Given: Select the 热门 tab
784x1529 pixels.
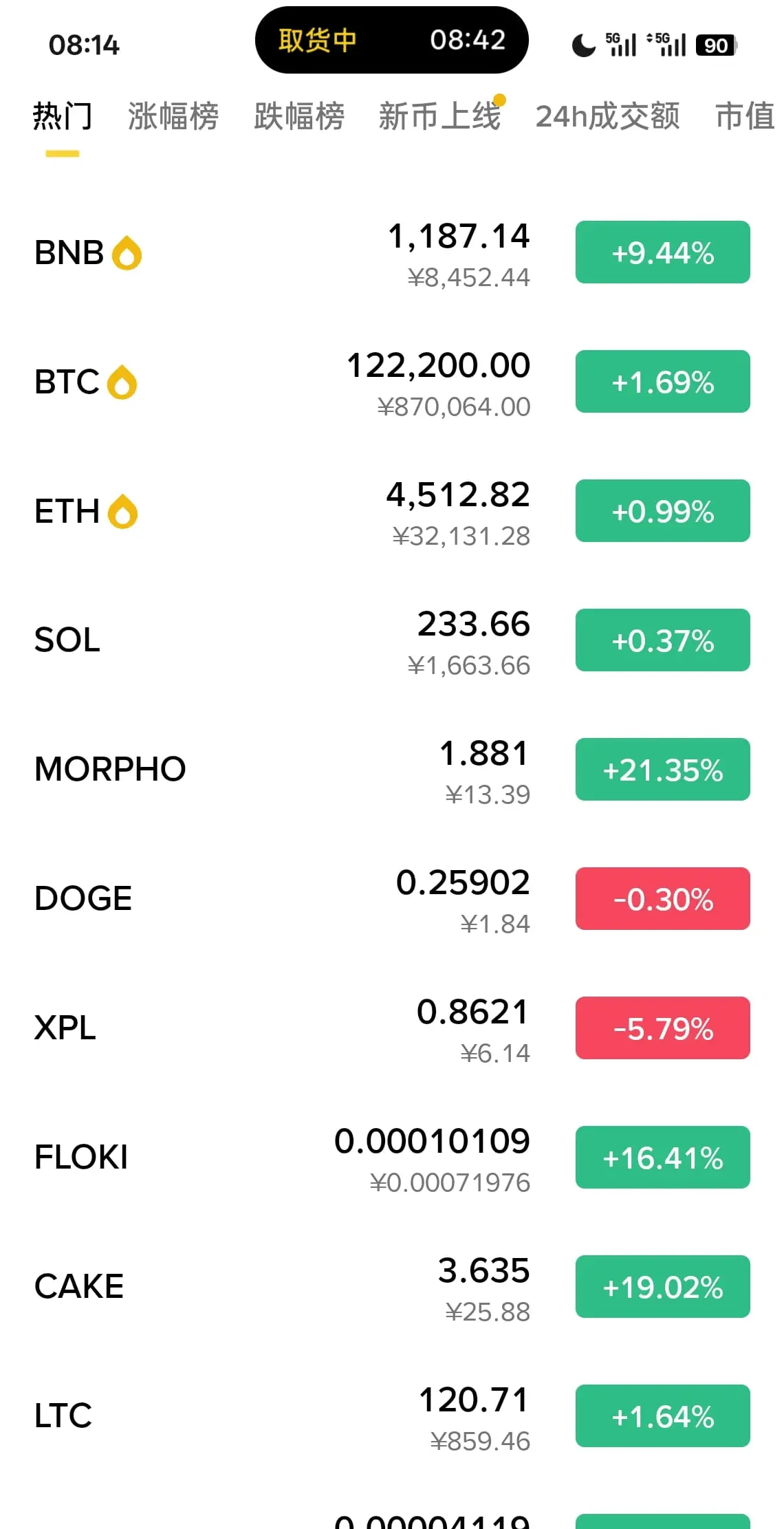Looking at the screenshot, I should coord(63,116).
